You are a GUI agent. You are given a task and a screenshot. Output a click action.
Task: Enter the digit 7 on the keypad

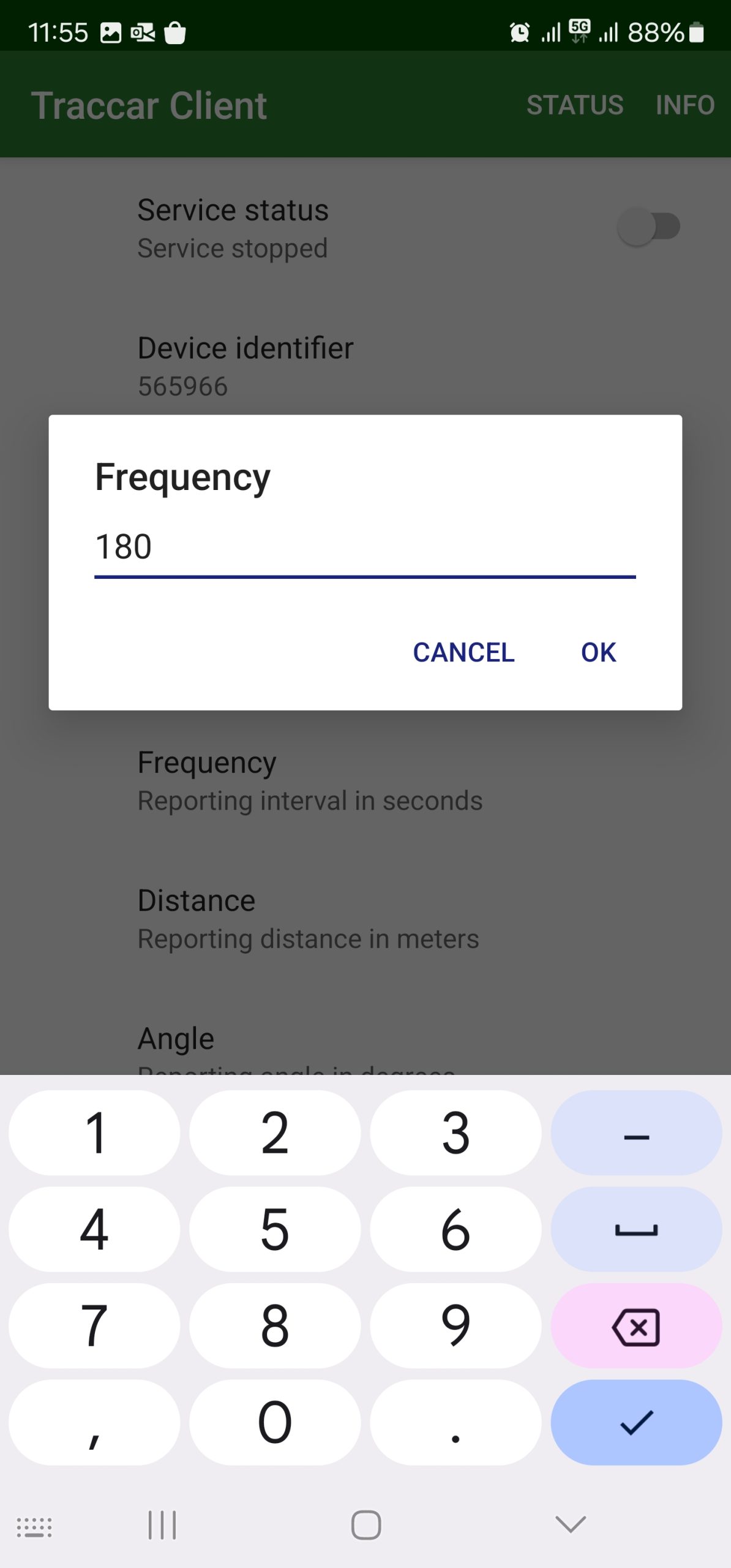[94, 1326]
